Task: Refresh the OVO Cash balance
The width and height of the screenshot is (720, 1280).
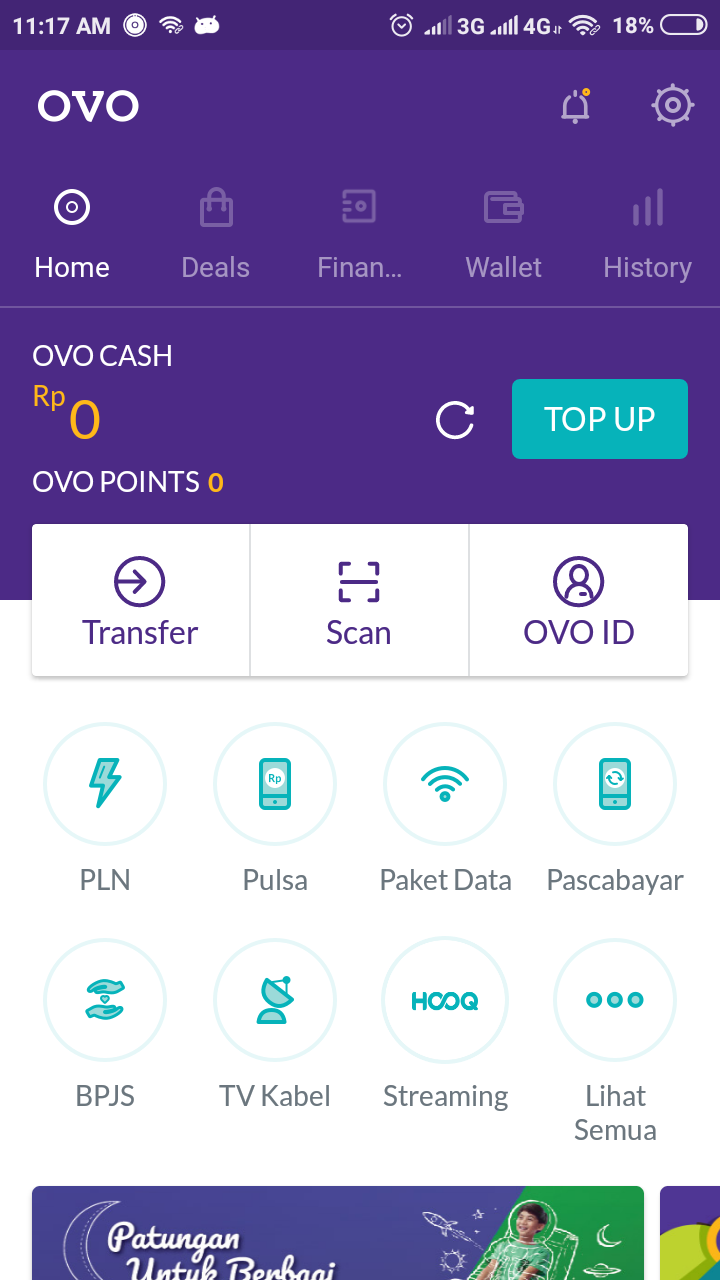Action: 455,420
